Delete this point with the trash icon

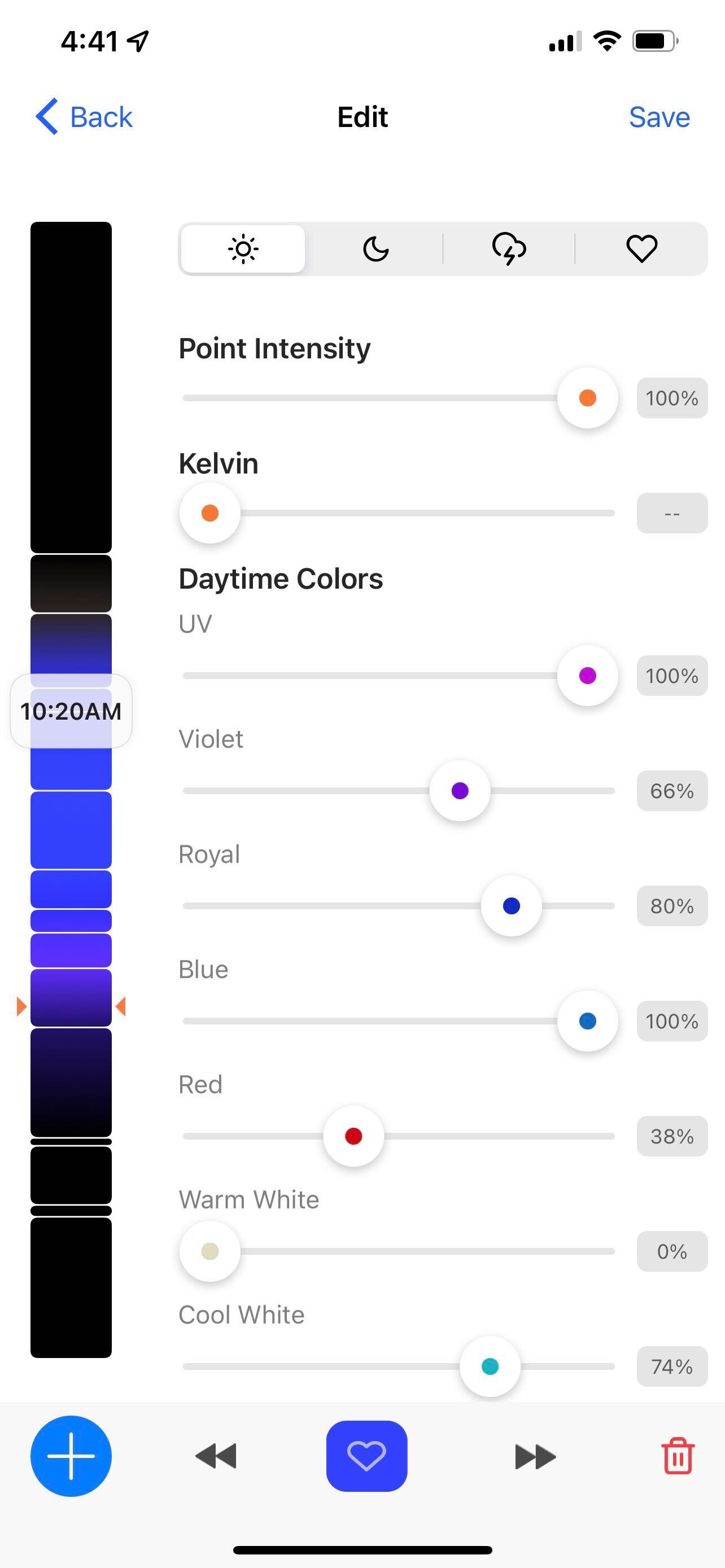pos(678,1456)
